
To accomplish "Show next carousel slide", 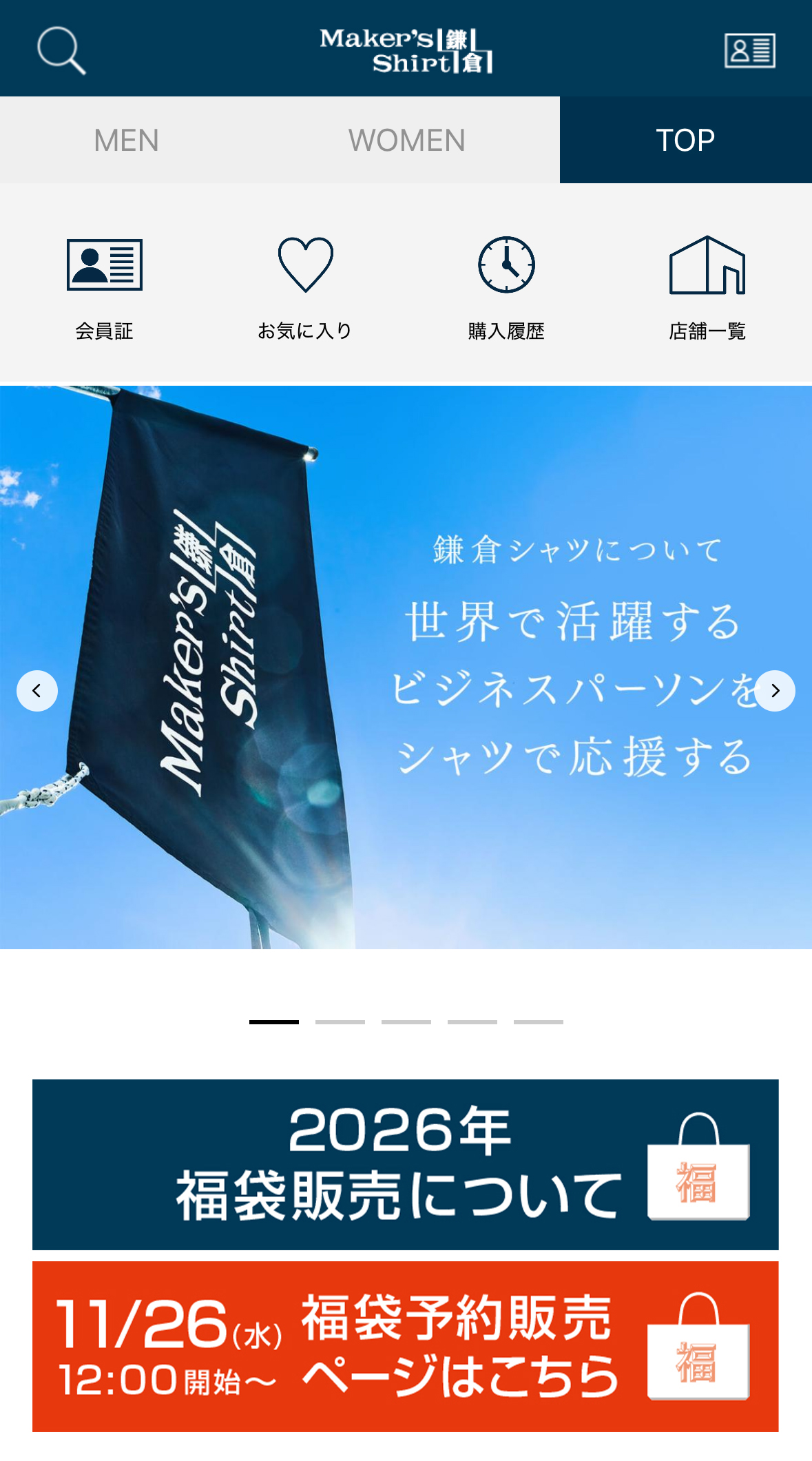I will (x=775, y=690).
